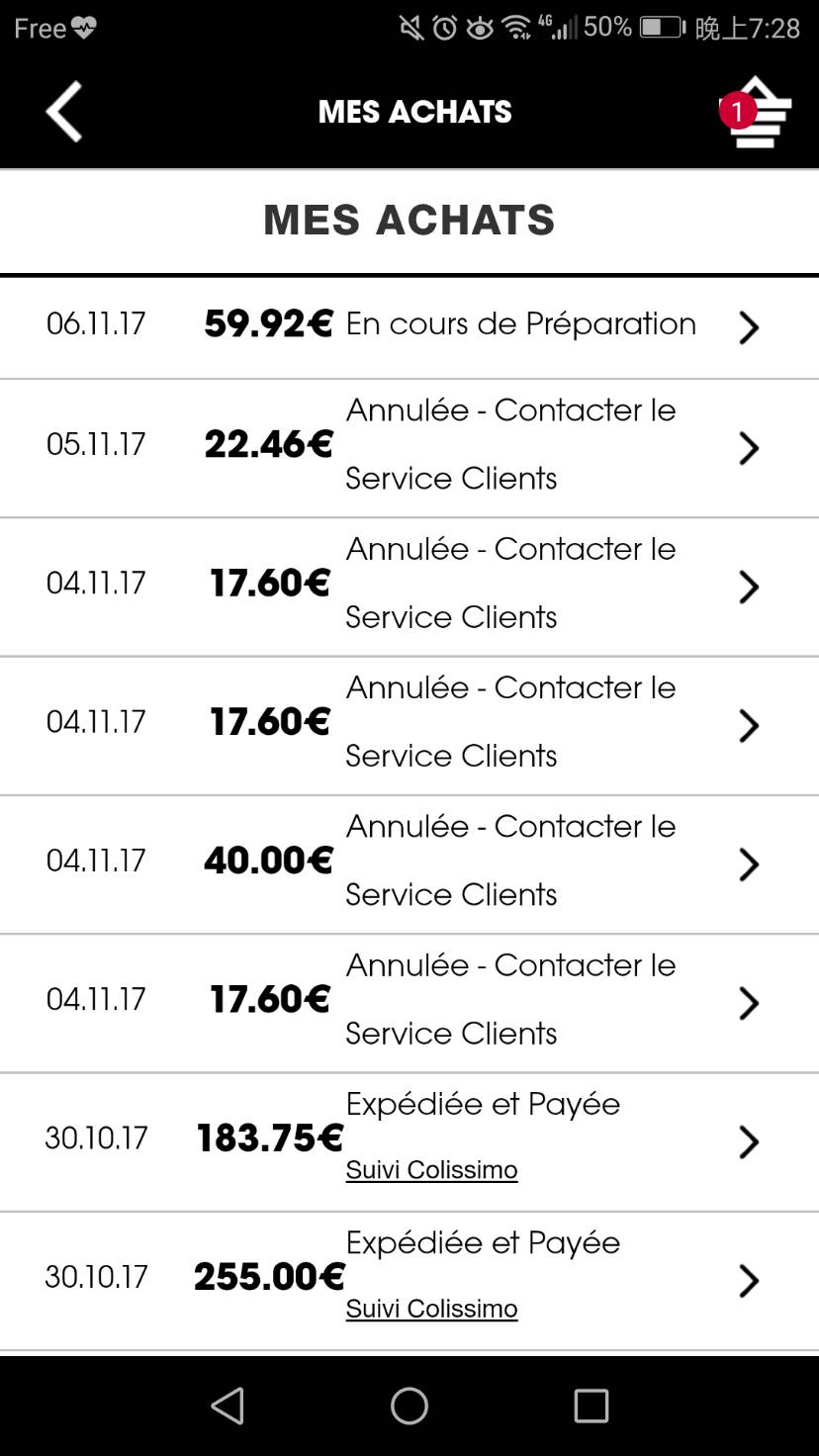Open the shipped 255.00€ order
819x1456 pixels.
pos(409,1281)
